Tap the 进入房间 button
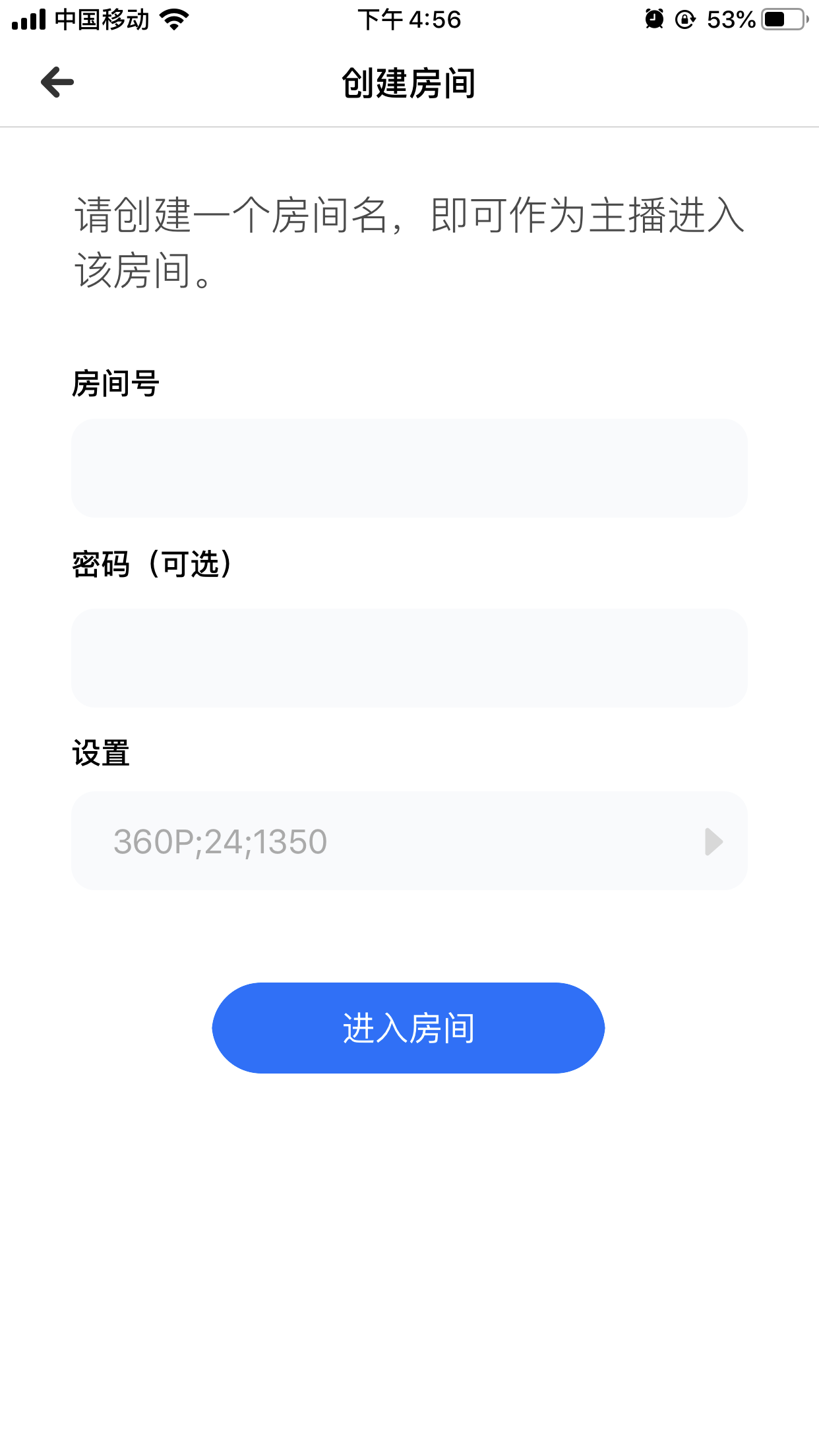Screen dimensions: 819x1456 pyautogui.click(x=408, y=1028)
